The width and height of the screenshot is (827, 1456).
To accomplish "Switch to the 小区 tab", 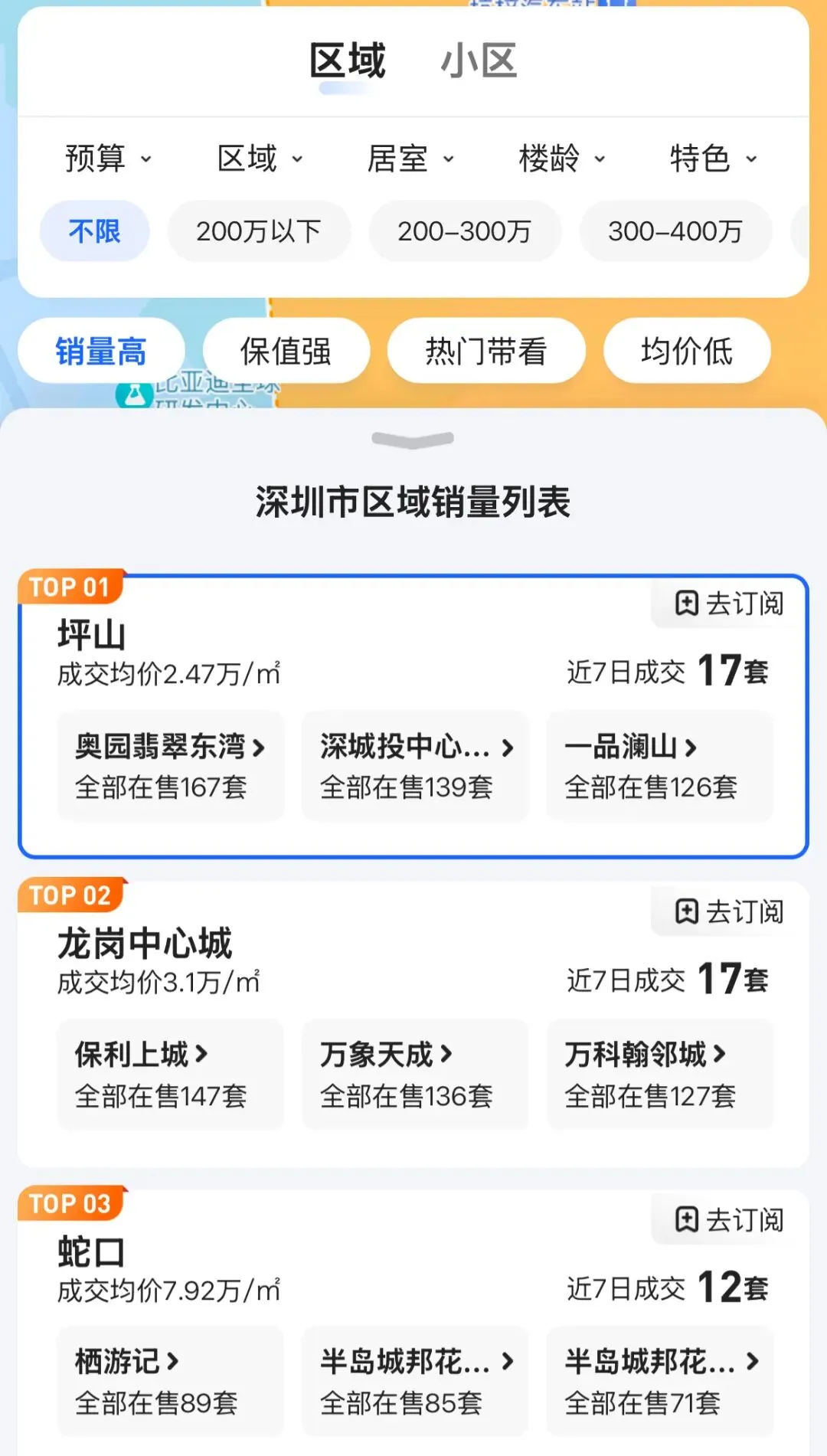I will pyautogui.click(x=479, y=61).
